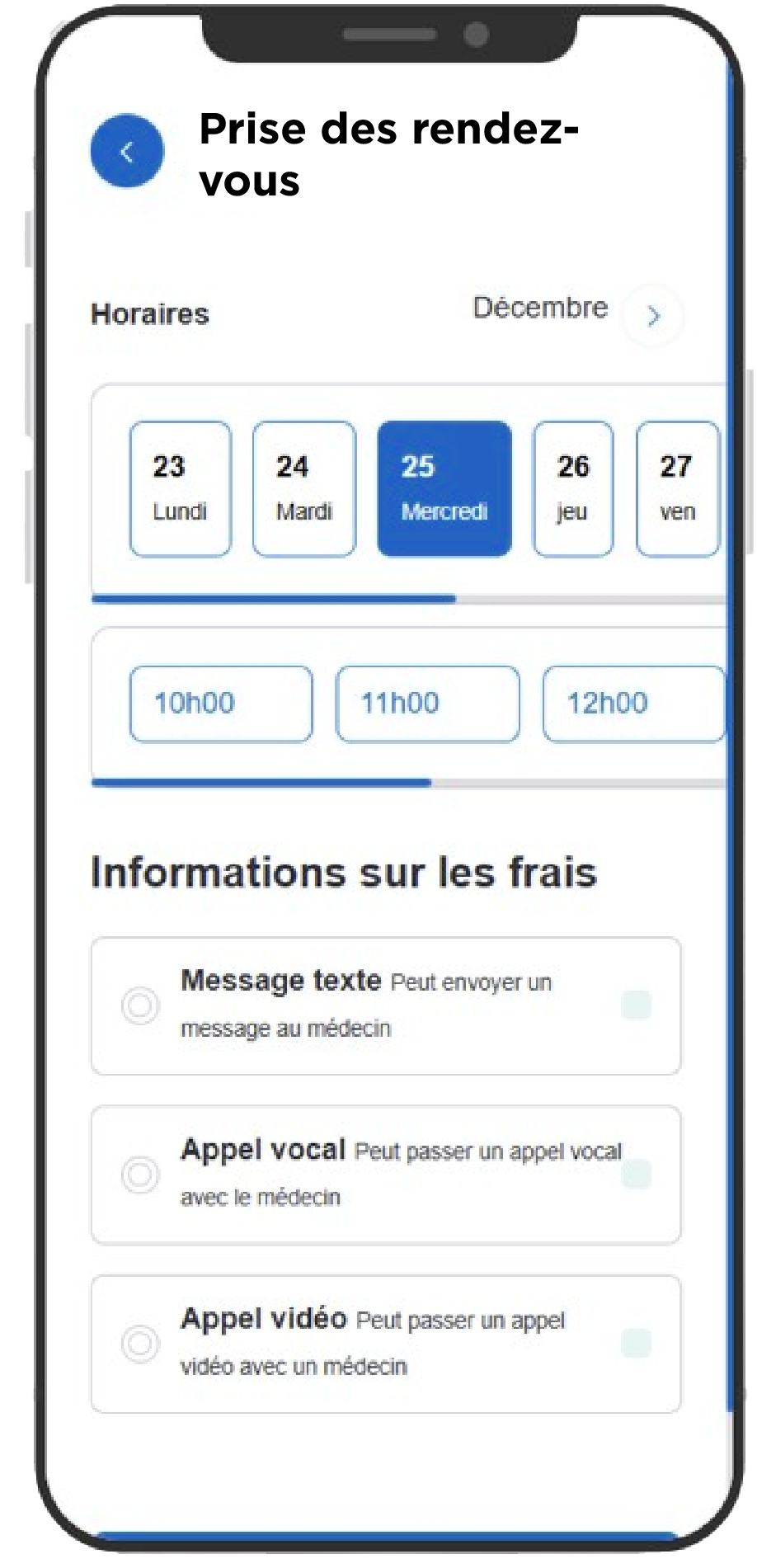Image resolution: width=757 pixels, height=1568 pixels.
Task: Select Lundi 23 as the date
Action: click(181, 488)
